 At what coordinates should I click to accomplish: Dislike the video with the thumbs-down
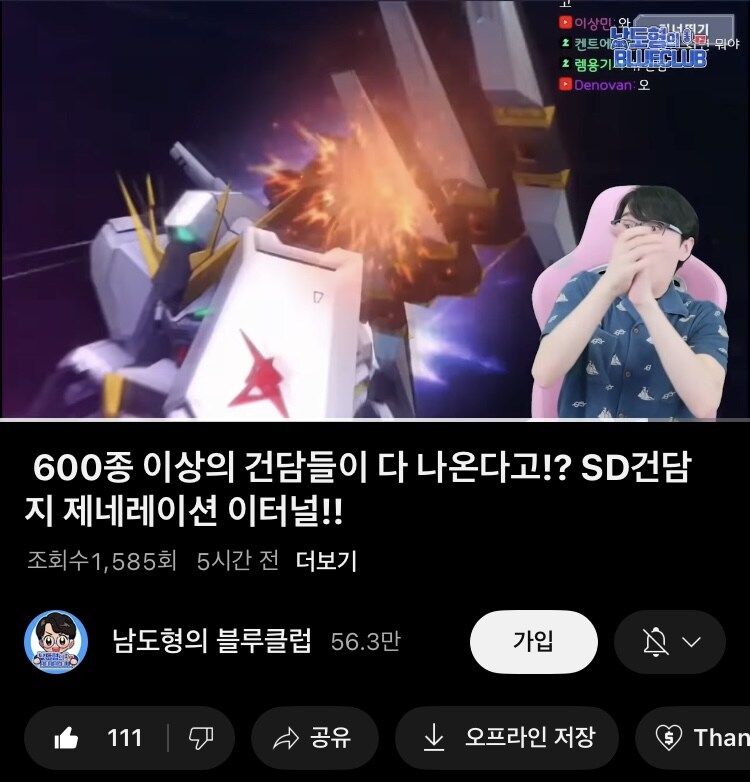click(202, 738)
